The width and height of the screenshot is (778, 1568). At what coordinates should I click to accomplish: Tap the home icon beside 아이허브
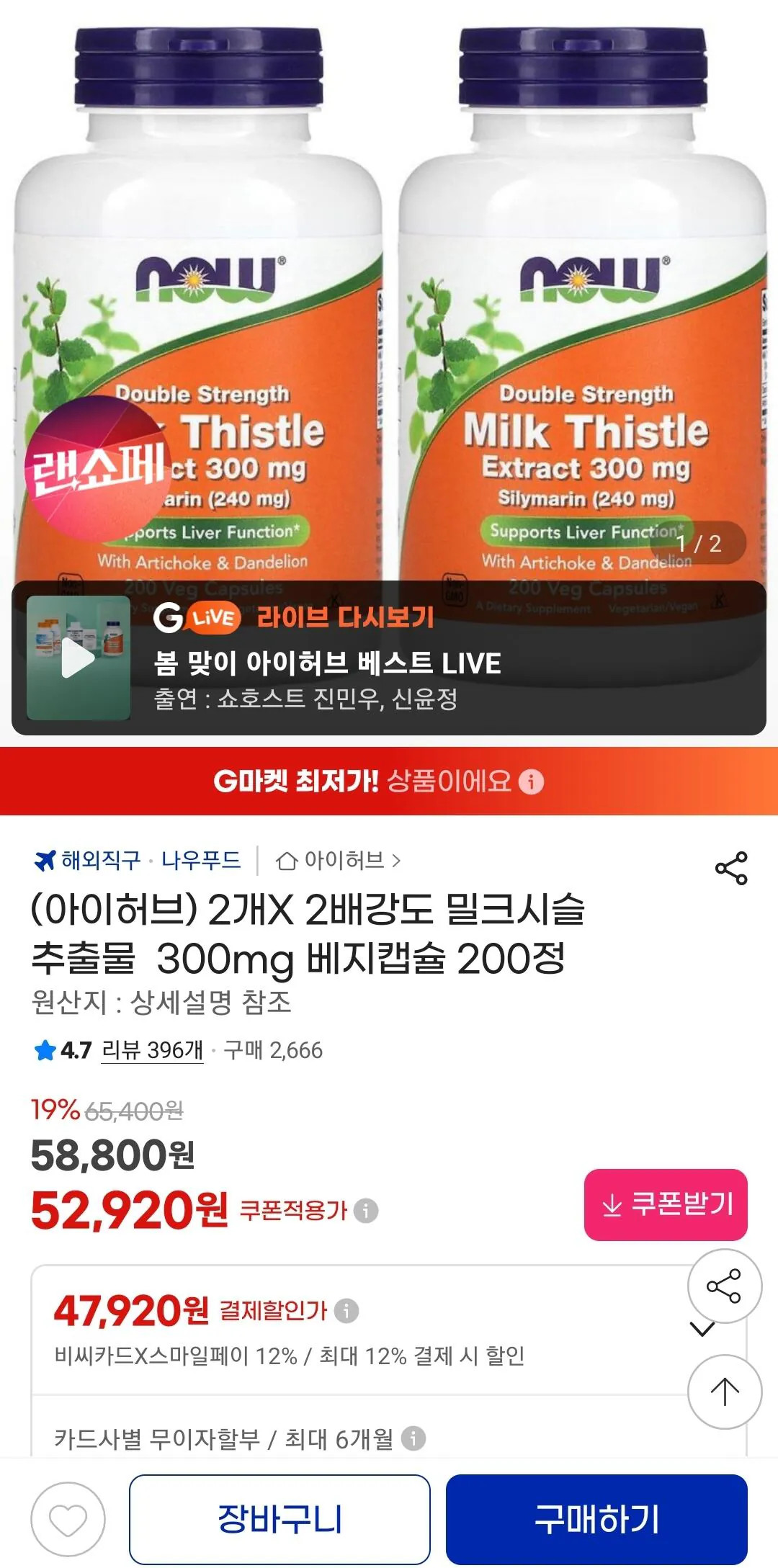pyautogui.click(x=287, y=859)
